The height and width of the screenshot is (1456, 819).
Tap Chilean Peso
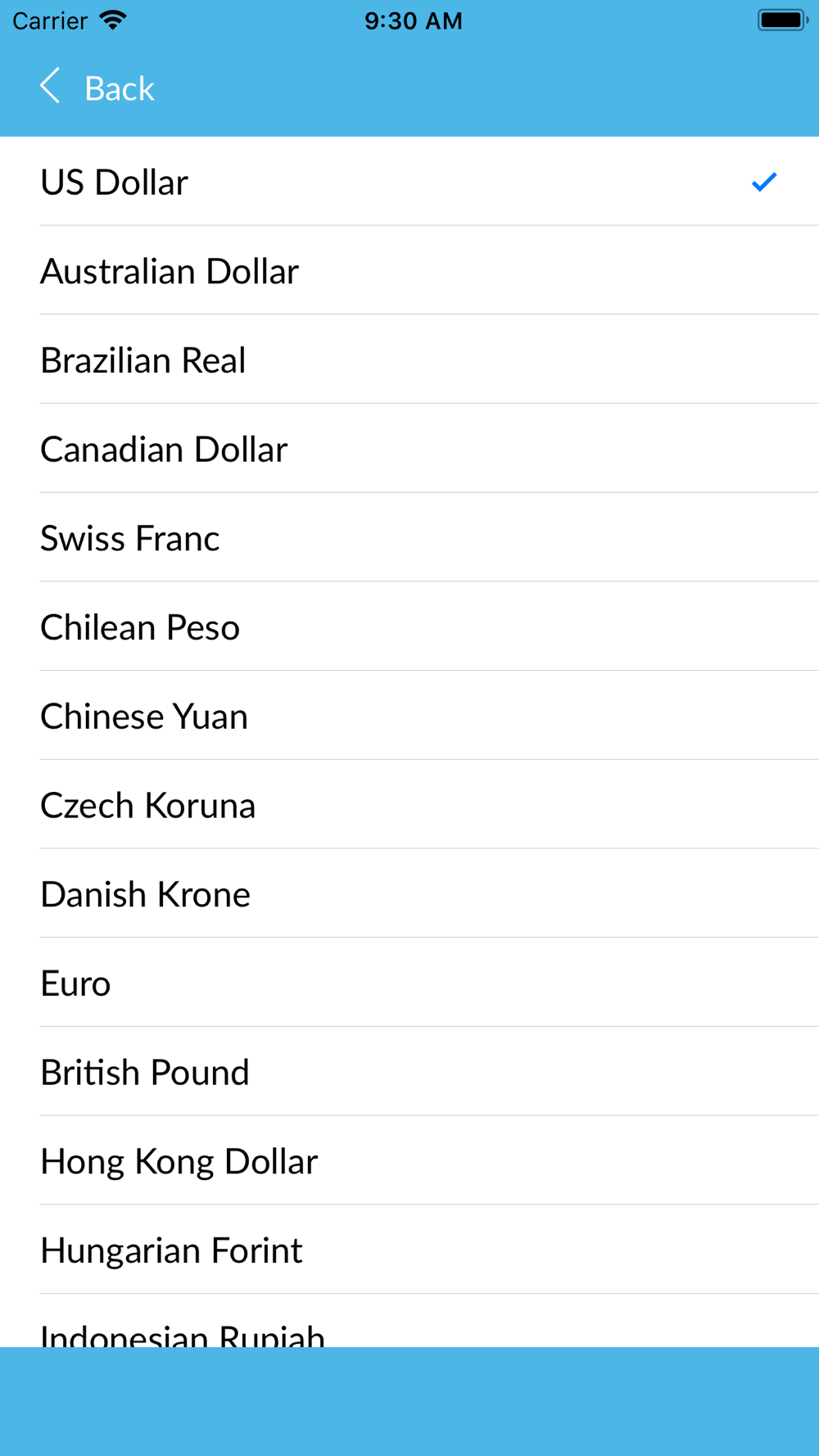pyautogui.click(x=409, y=626)
